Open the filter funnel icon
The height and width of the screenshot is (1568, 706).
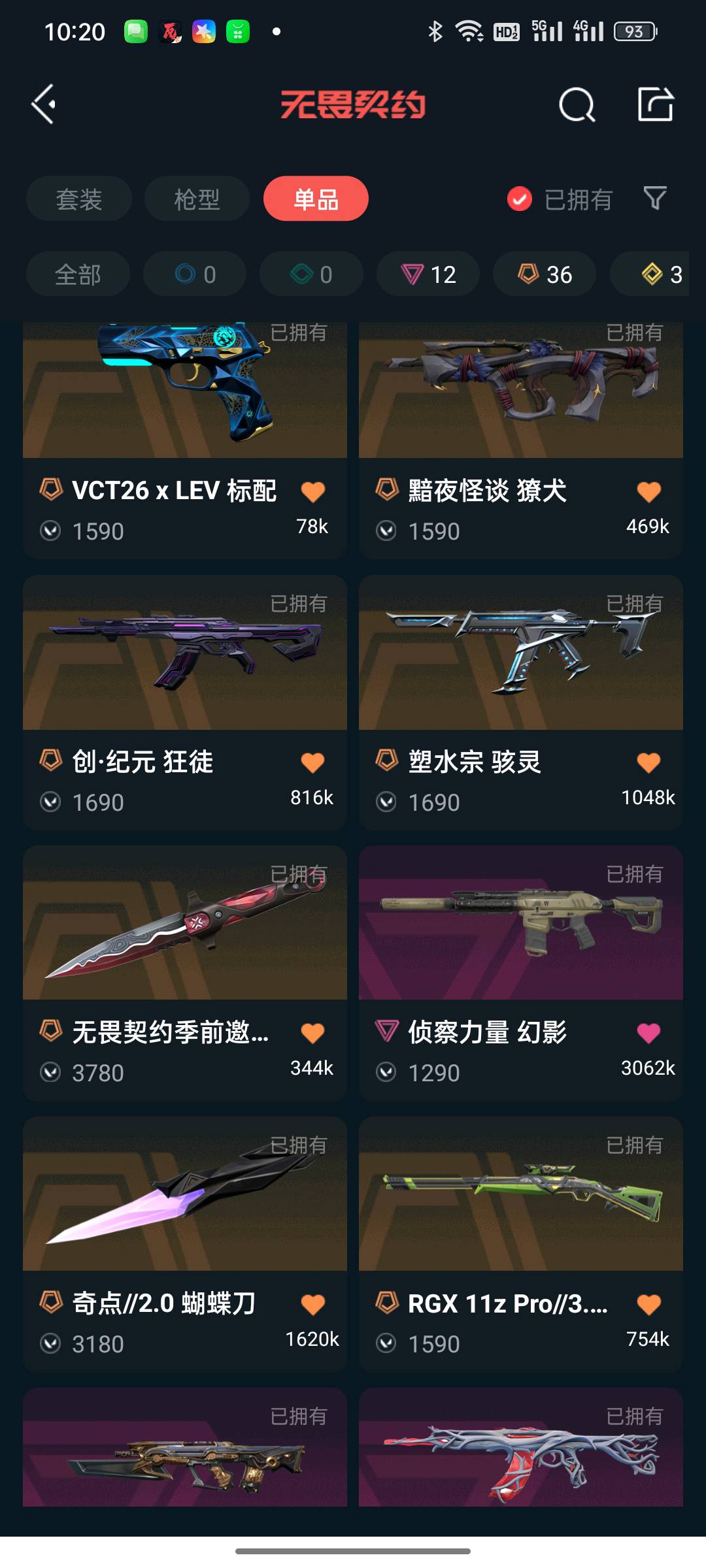(x=655, y=198)
